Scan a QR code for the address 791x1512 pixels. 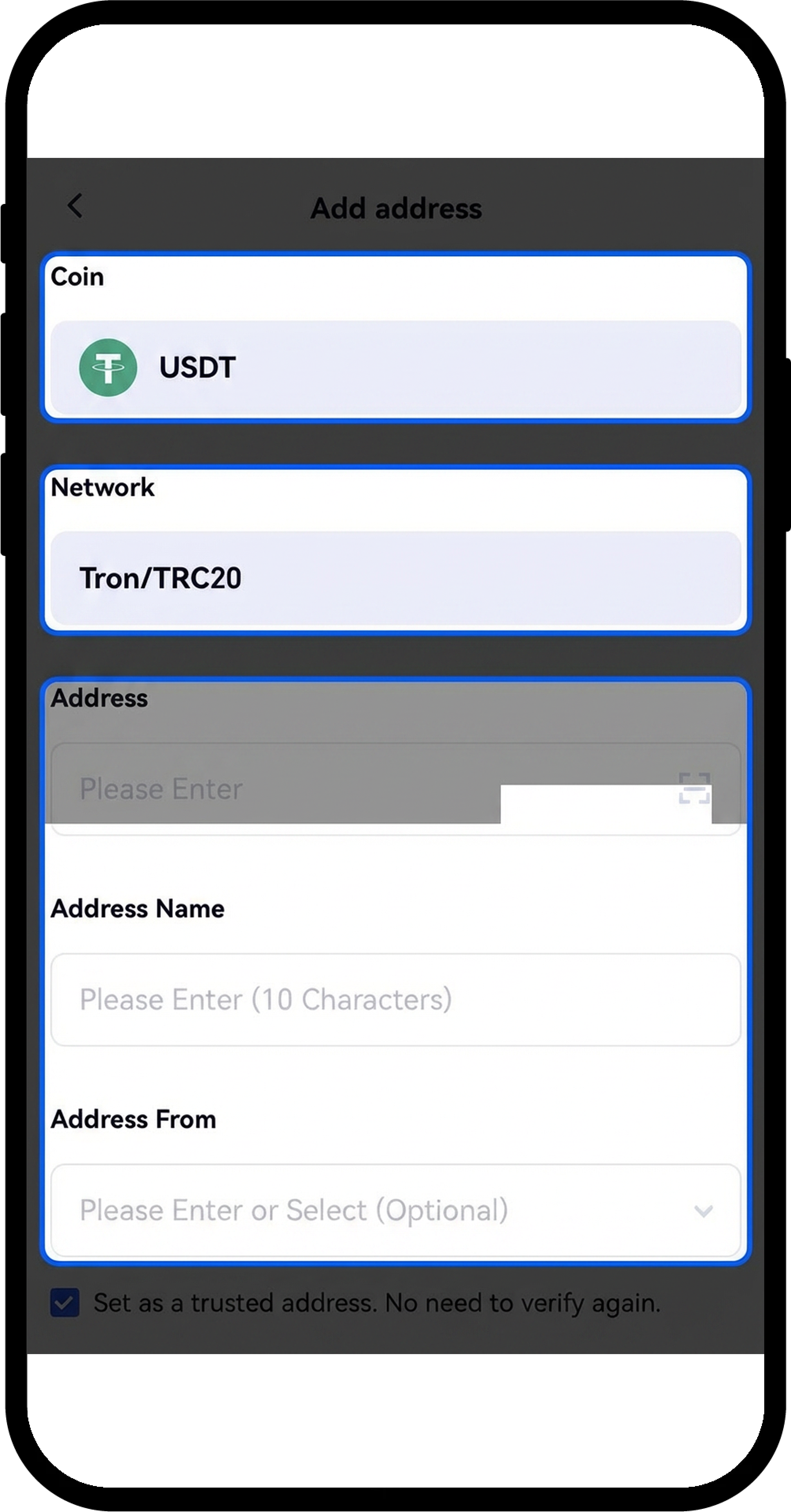[694, 788]
